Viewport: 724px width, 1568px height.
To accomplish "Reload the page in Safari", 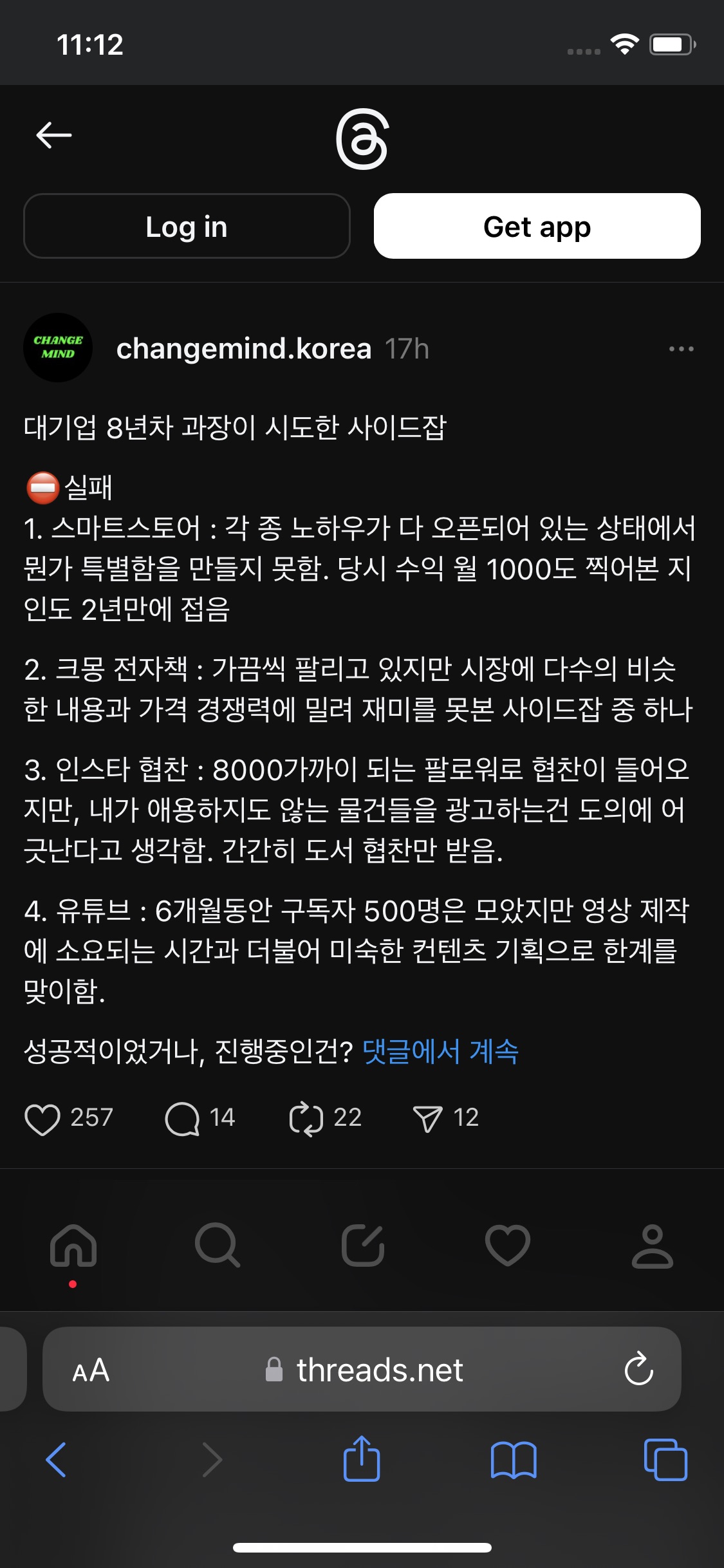I will click(x=638, y=1368).
